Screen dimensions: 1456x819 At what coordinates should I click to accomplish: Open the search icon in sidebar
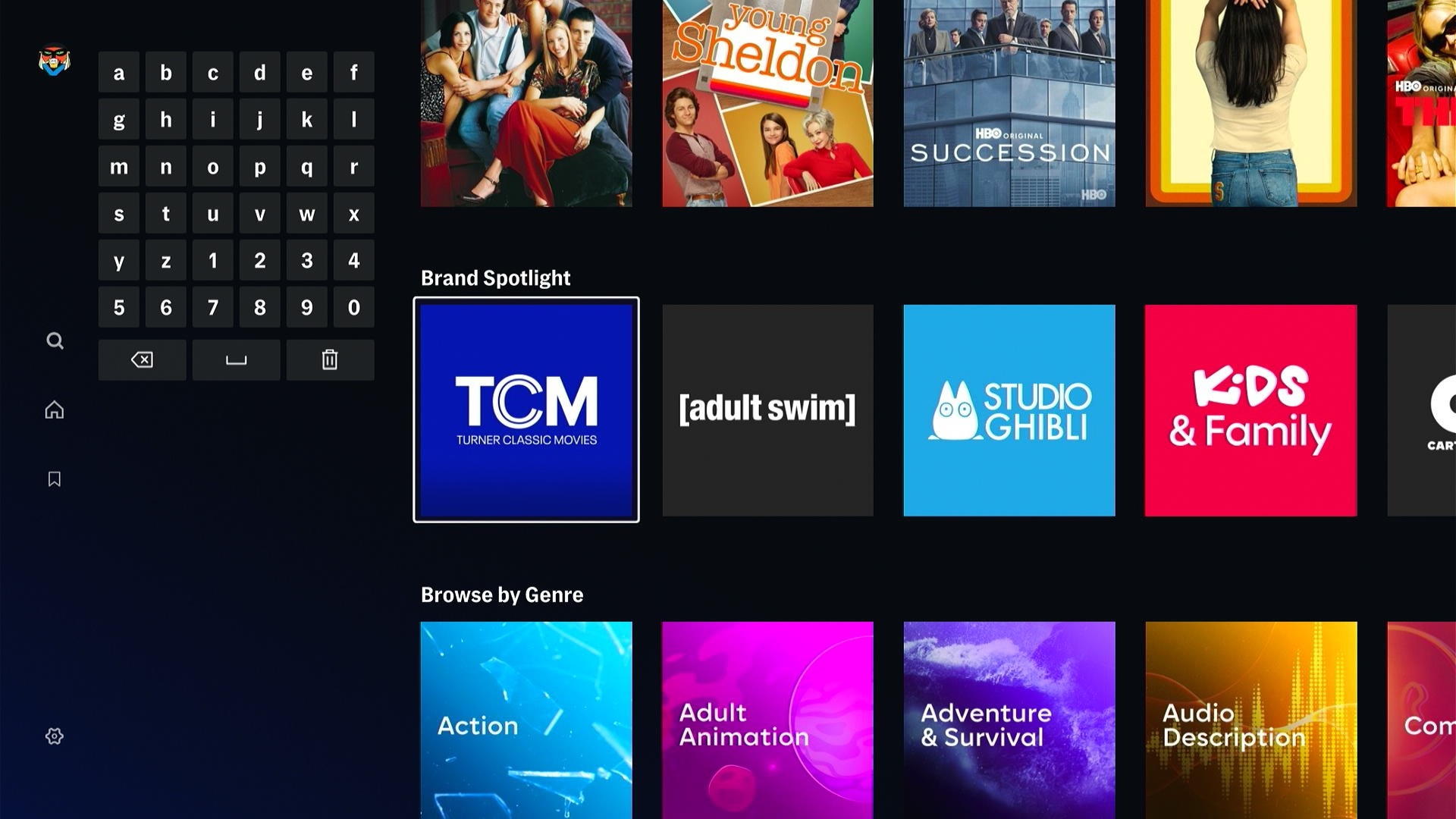pos(55,340)
